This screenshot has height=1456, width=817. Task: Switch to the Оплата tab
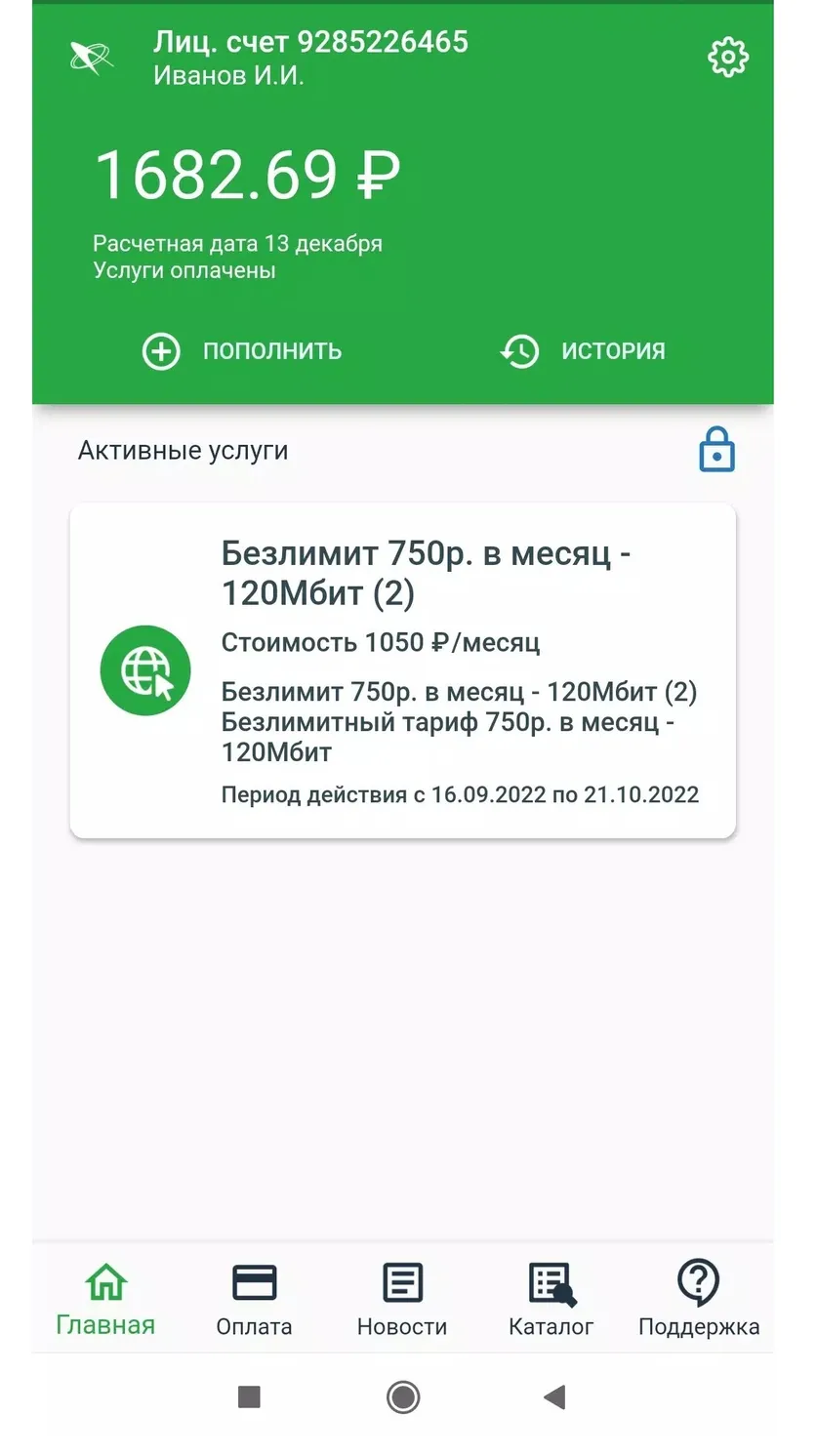(x=254, y=1299)
